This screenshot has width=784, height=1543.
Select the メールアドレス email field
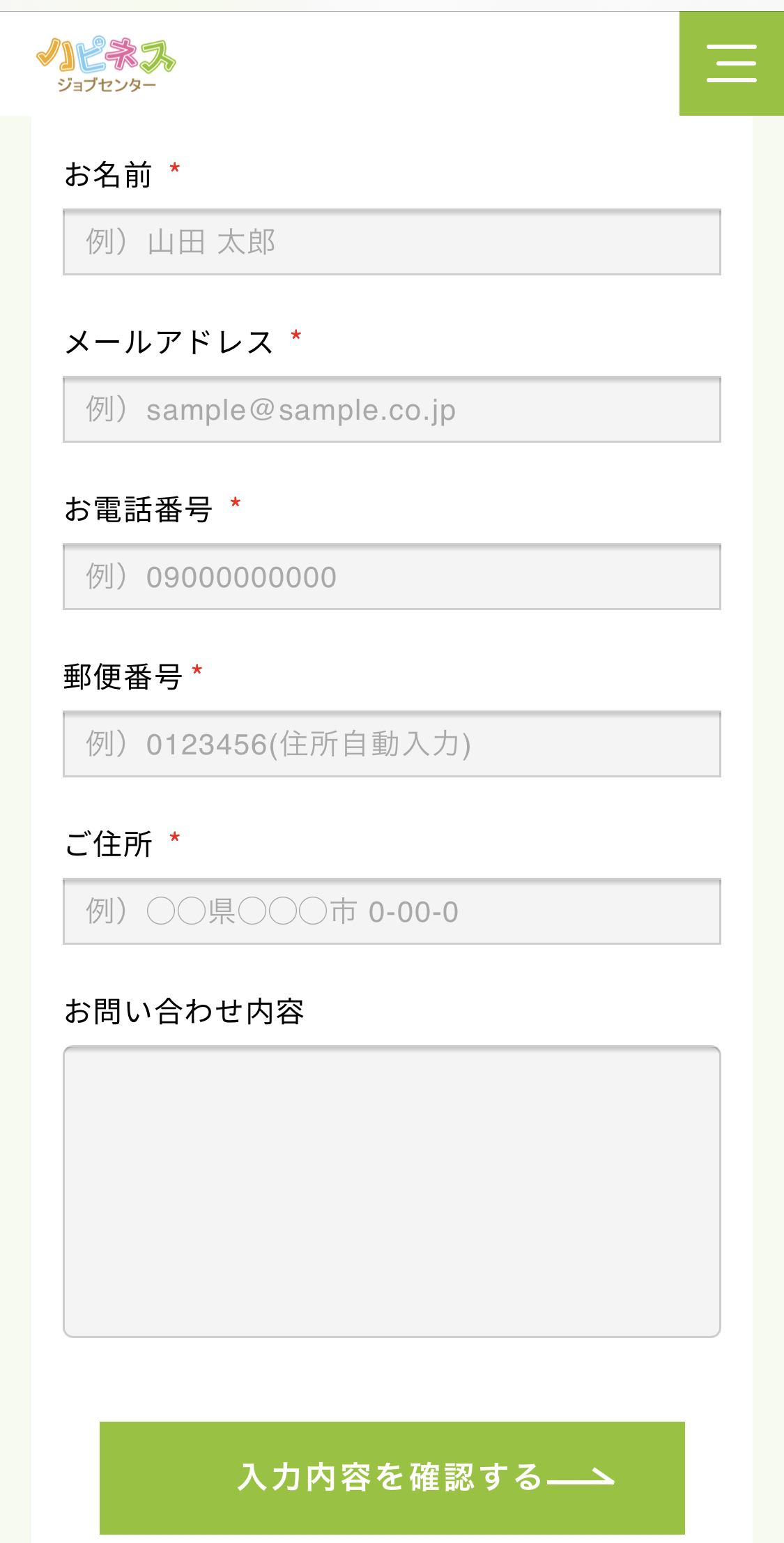[x=392, y=409]
